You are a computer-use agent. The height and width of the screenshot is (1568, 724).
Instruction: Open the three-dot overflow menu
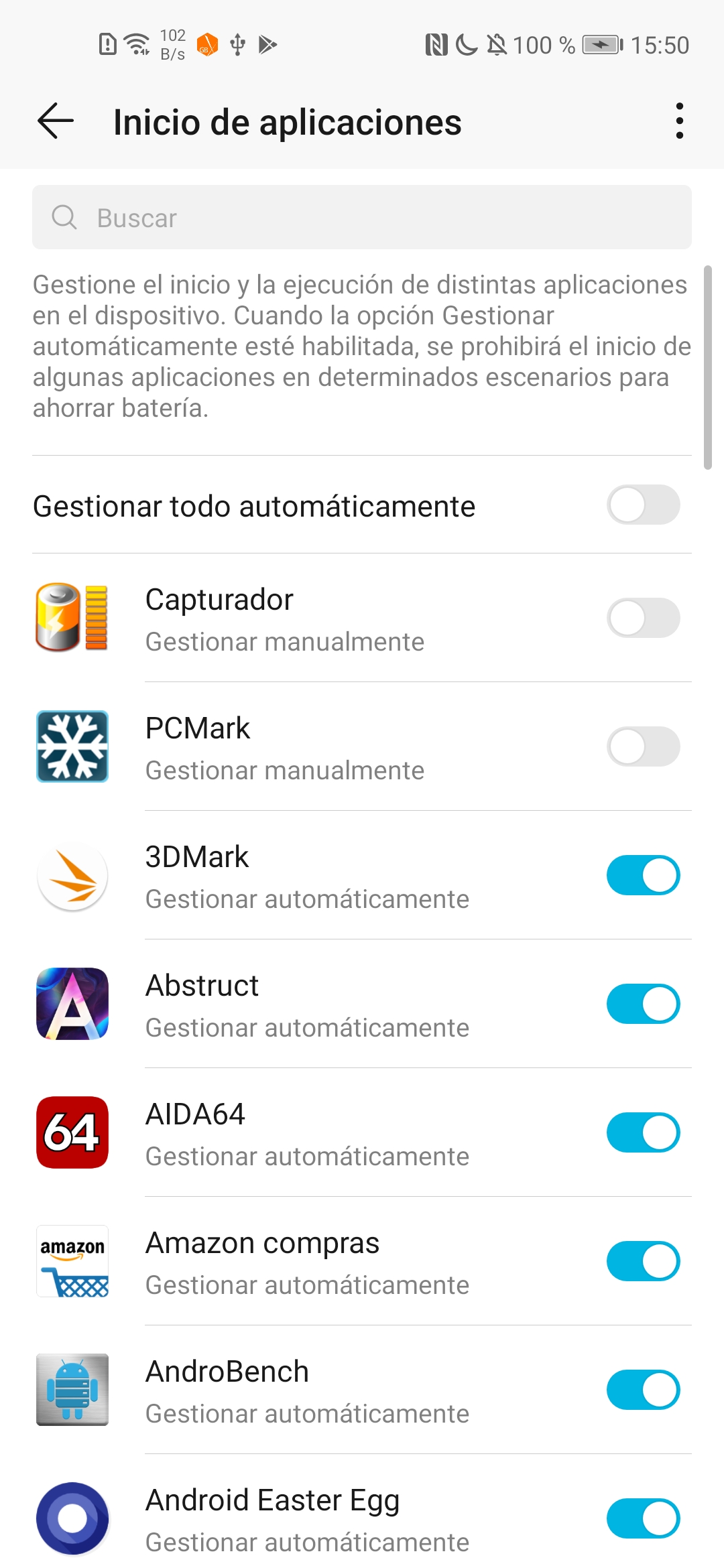[680, 121]
